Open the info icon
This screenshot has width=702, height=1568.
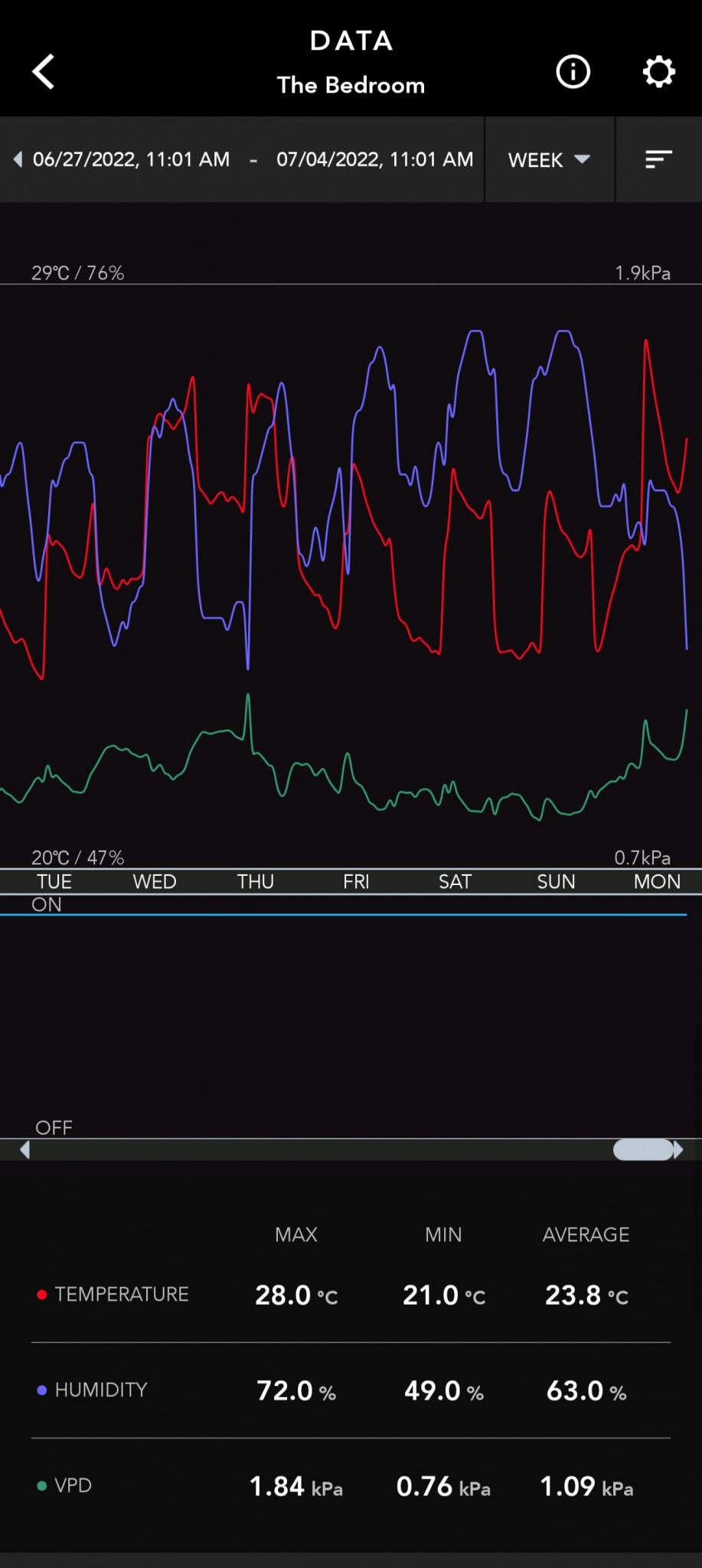573,72
